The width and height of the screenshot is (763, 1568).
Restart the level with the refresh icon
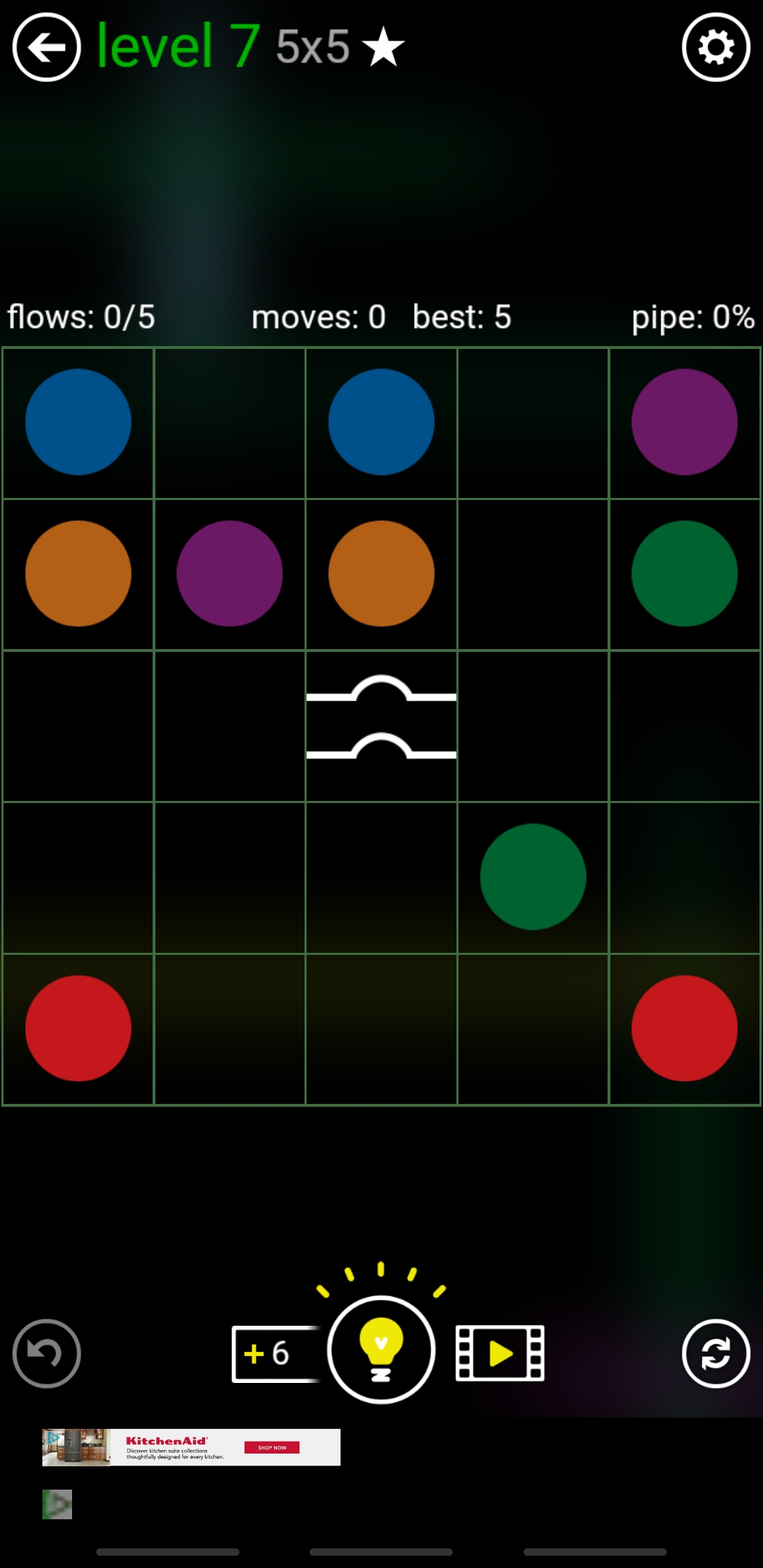pos(716,1353)
